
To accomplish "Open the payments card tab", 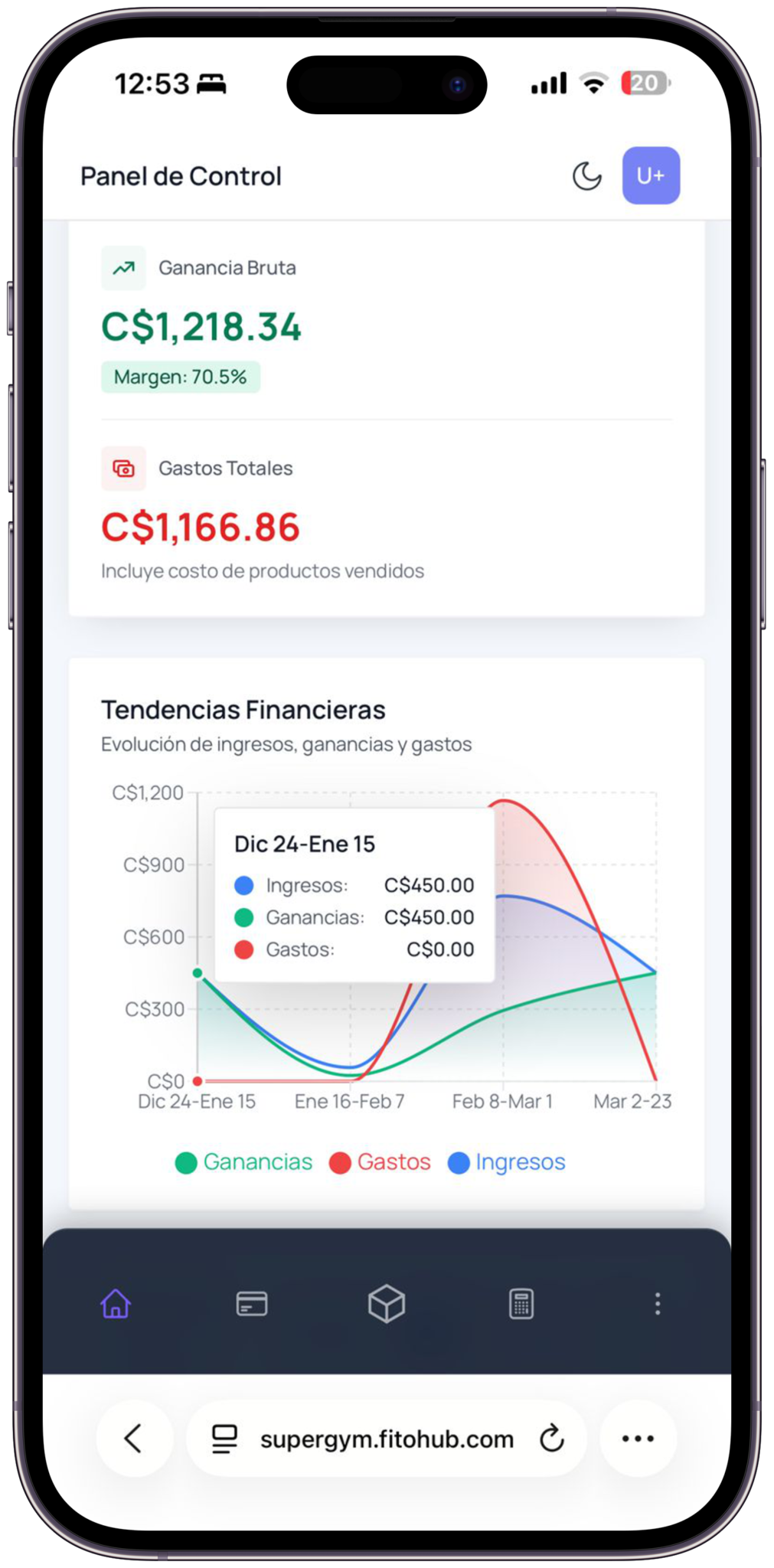I will tap(252, 1303).
